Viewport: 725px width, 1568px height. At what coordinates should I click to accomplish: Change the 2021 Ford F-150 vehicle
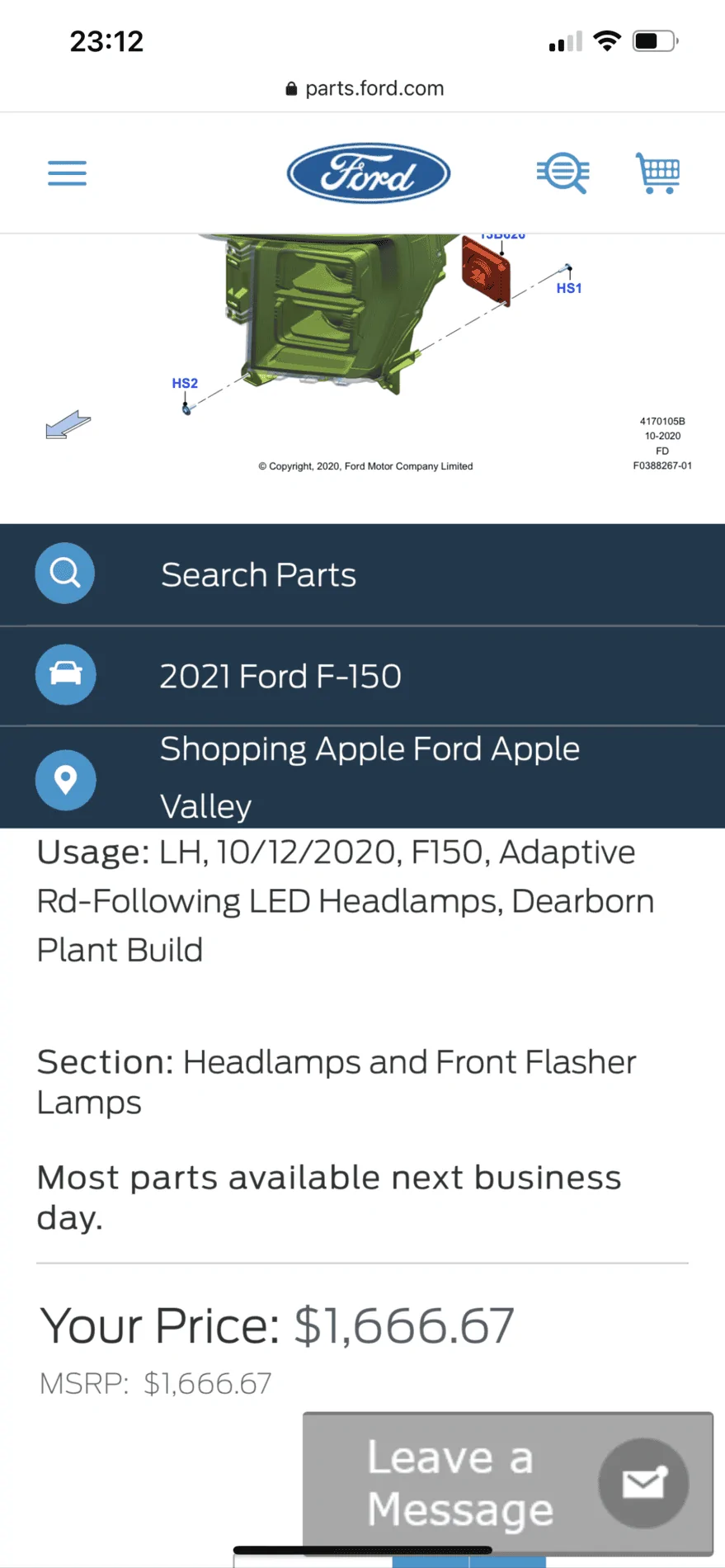coord(362,676)
